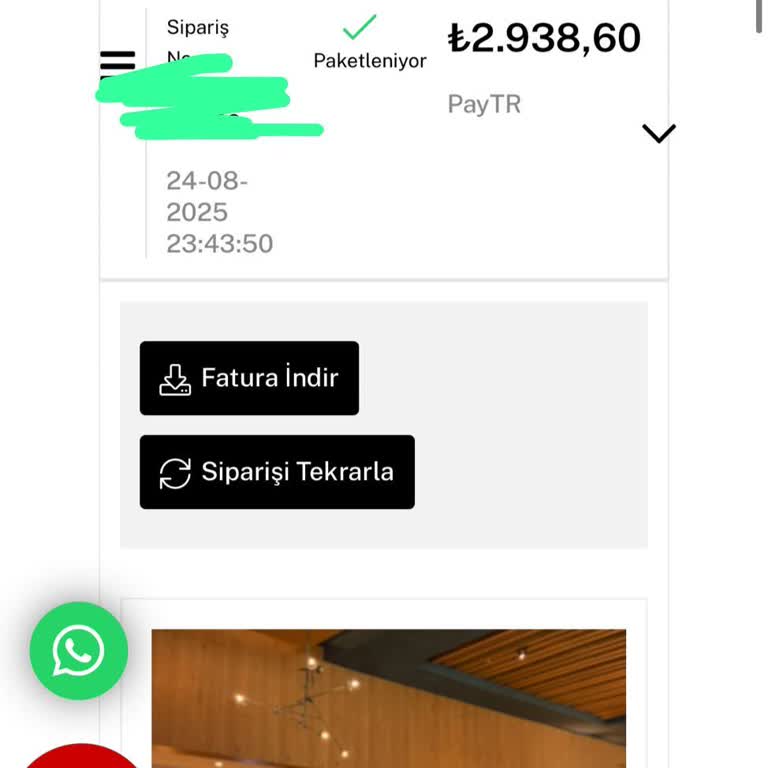Download the invoice with Fatura İndir
This screenshot has height=768, width=768.
tap(249, 378)
